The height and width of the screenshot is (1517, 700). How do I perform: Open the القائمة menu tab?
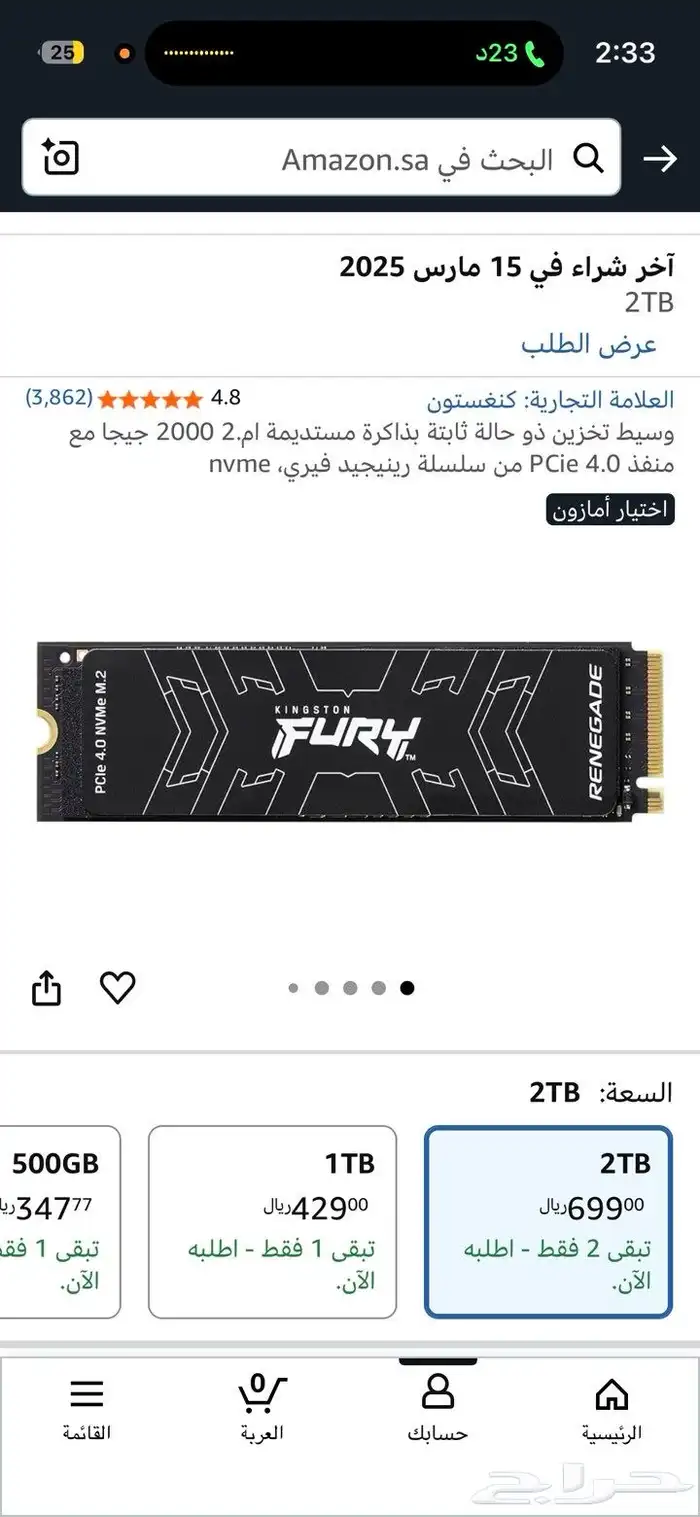point(87,1408)
